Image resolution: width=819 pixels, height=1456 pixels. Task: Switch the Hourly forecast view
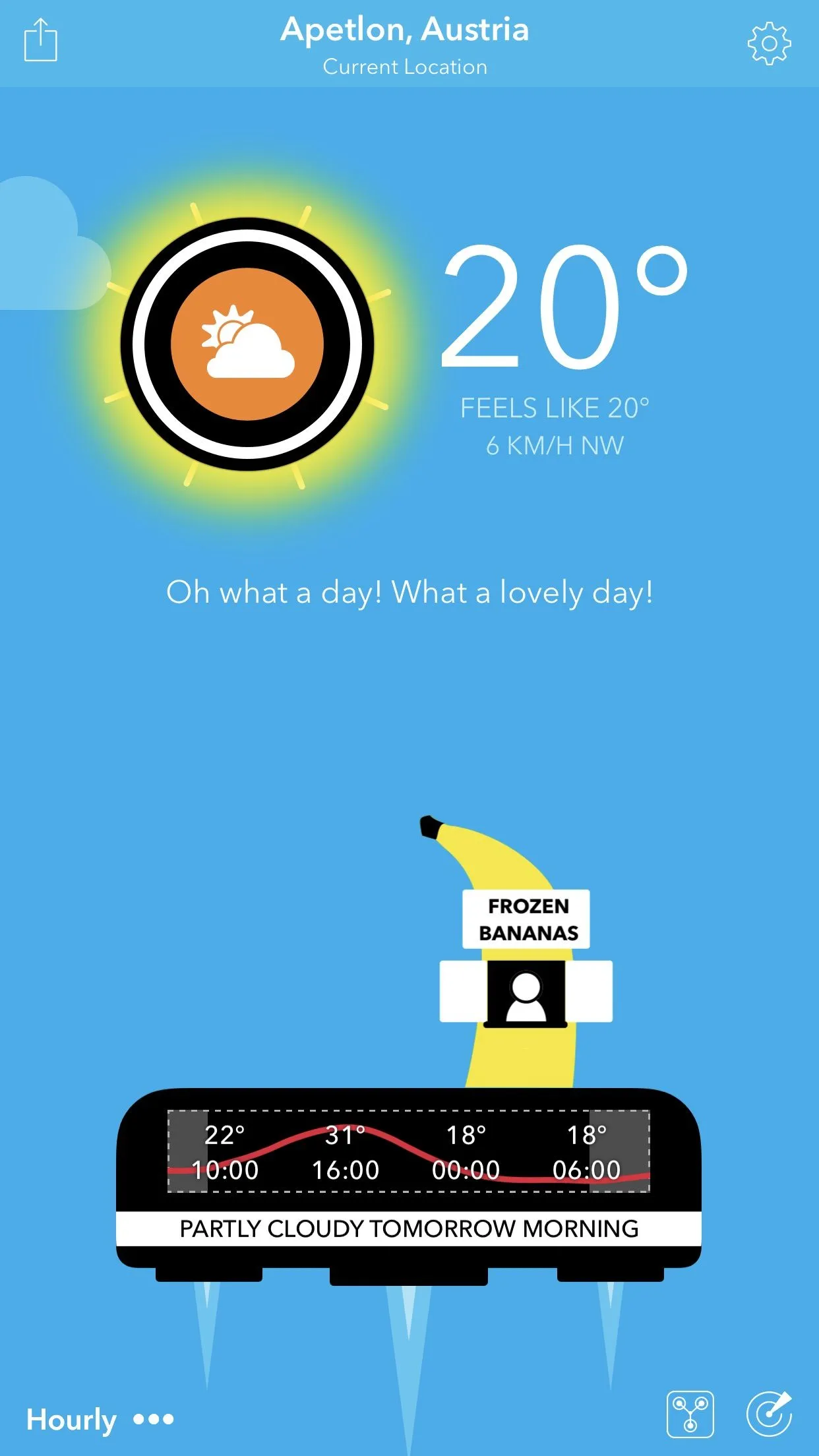(x=99, y=1419)
